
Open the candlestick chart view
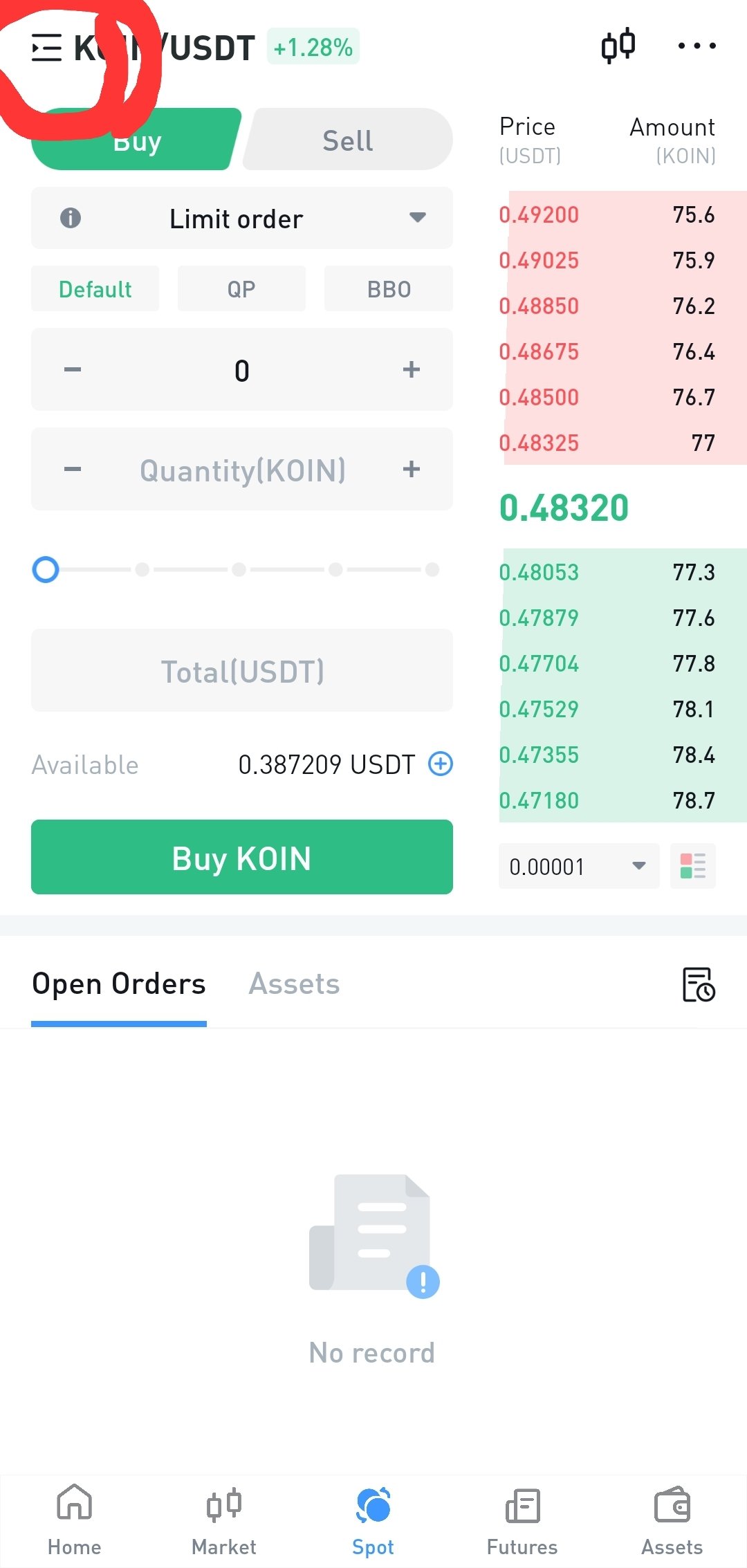tap(618, 46)
